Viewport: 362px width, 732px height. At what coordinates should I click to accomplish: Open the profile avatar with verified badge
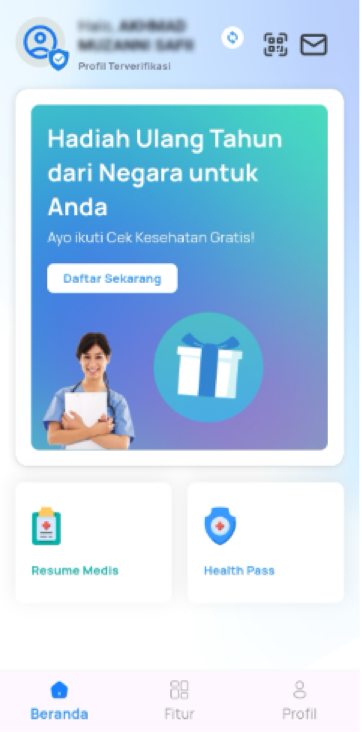[x=42, y=43]
